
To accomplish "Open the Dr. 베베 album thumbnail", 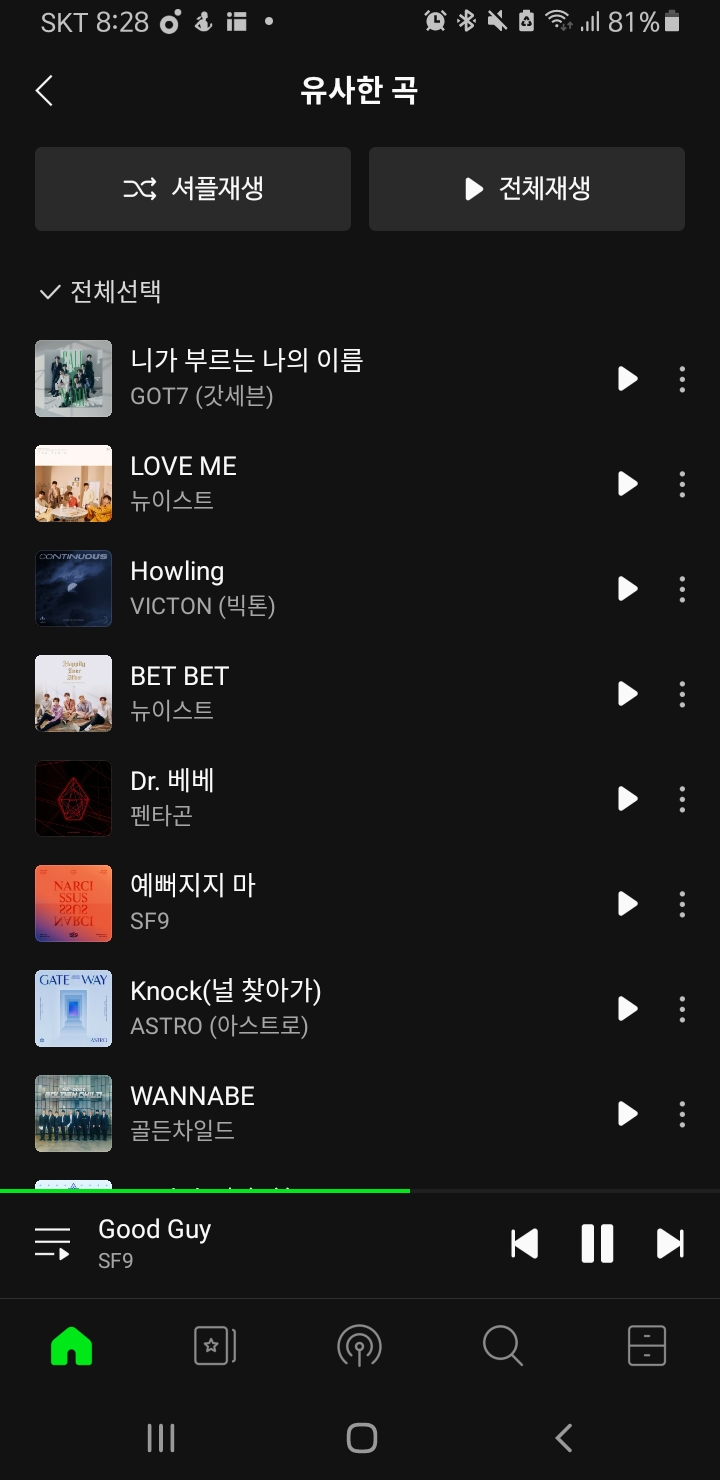I will 73,798.
